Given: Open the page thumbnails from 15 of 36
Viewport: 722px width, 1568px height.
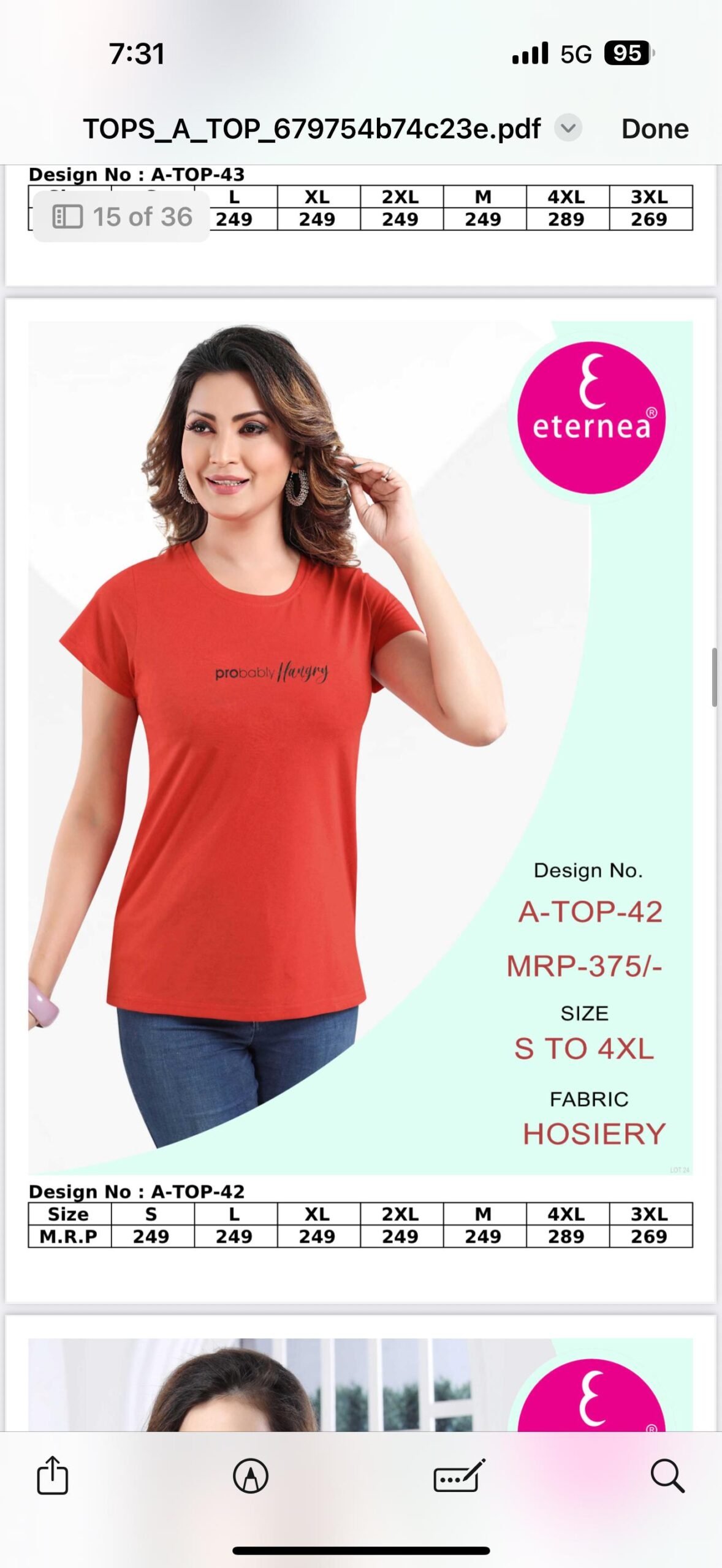Looking at the screenshot, I should [122, 217].
